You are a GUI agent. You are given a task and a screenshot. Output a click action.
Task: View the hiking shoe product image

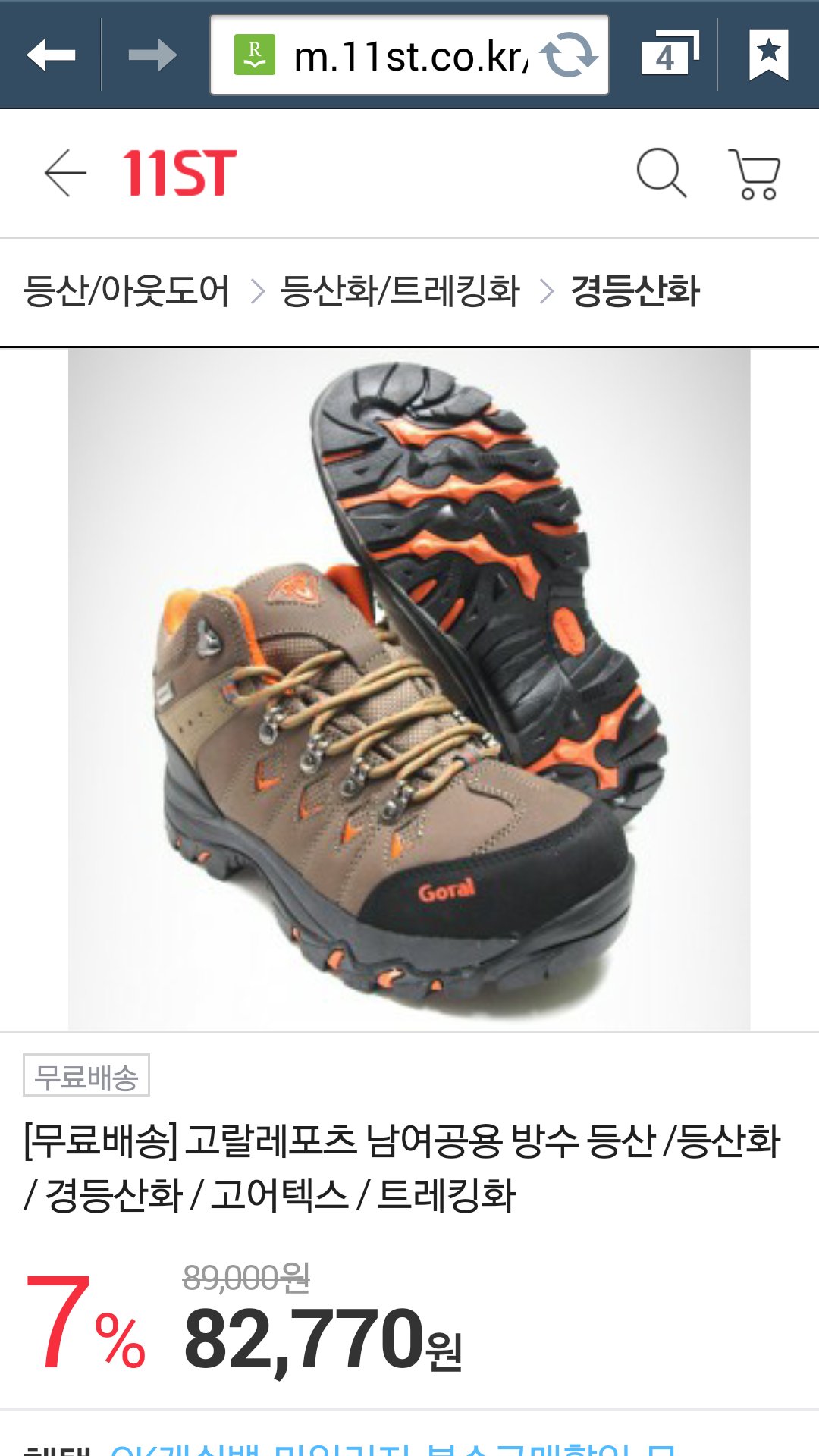point(409,689)
